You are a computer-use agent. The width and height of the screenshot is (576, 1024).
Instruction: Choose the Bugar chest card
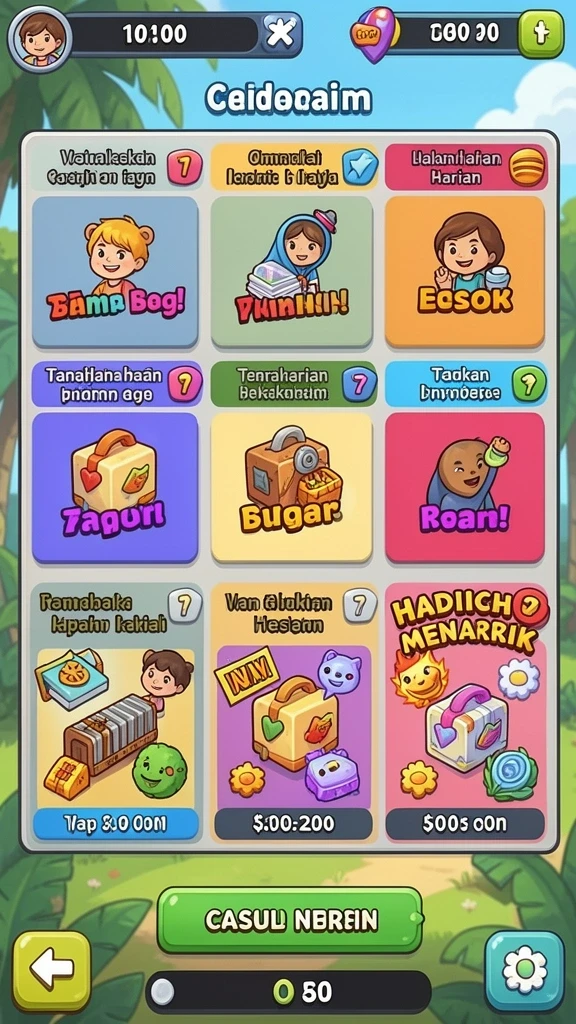pos(292,487)
